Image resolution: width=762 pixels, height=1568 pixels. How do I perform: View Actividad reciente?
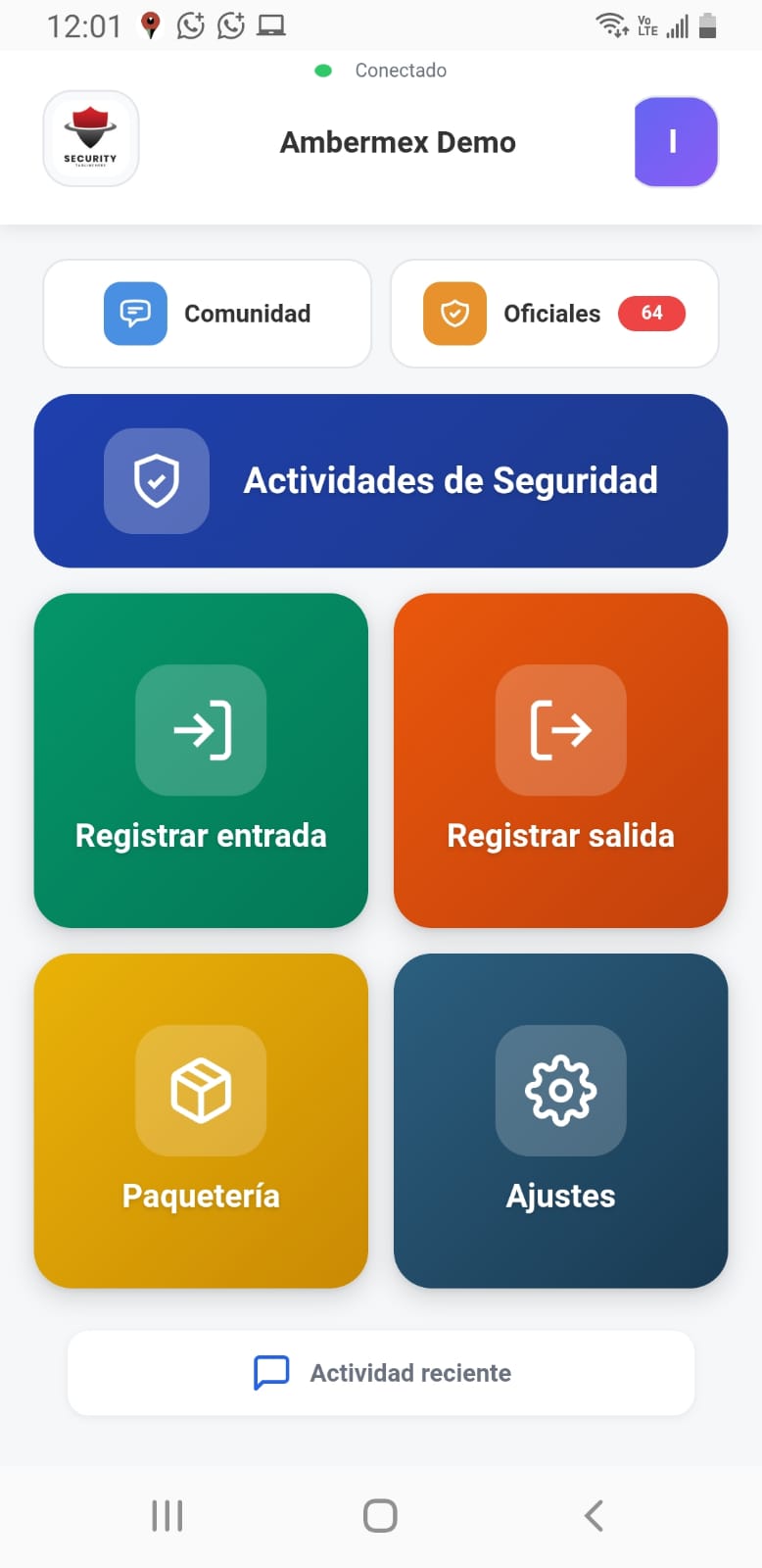pyautogui.click(x=381, y=1373)
